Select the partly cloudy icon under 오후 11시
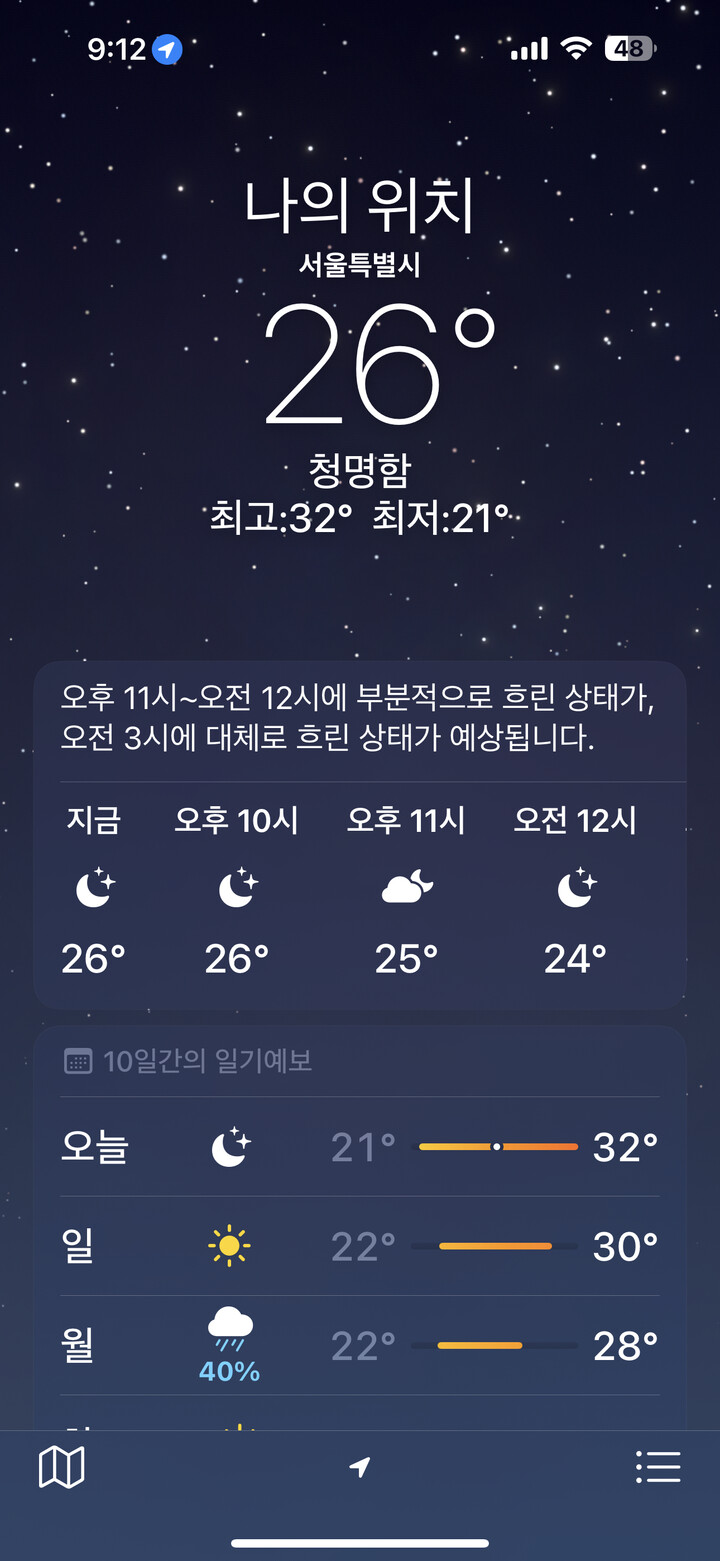Screen dimensions: 720x1561 (406, 888)
